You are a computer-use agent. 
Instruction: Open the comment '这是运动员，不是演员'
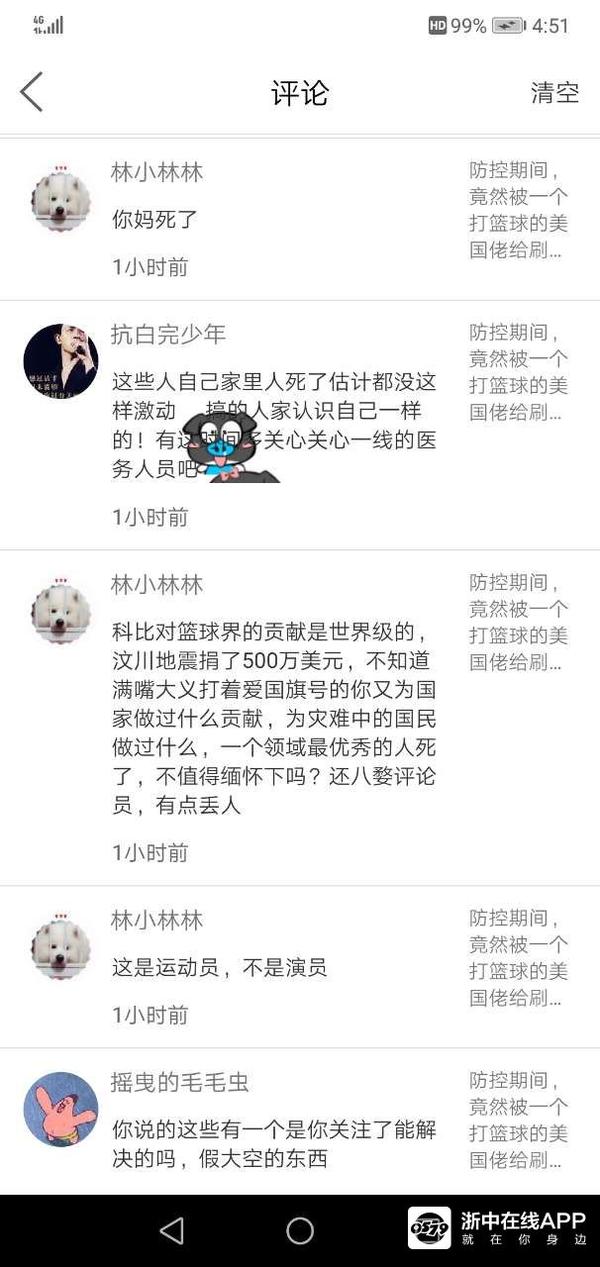pyautogui.click(x=219, y=967)
